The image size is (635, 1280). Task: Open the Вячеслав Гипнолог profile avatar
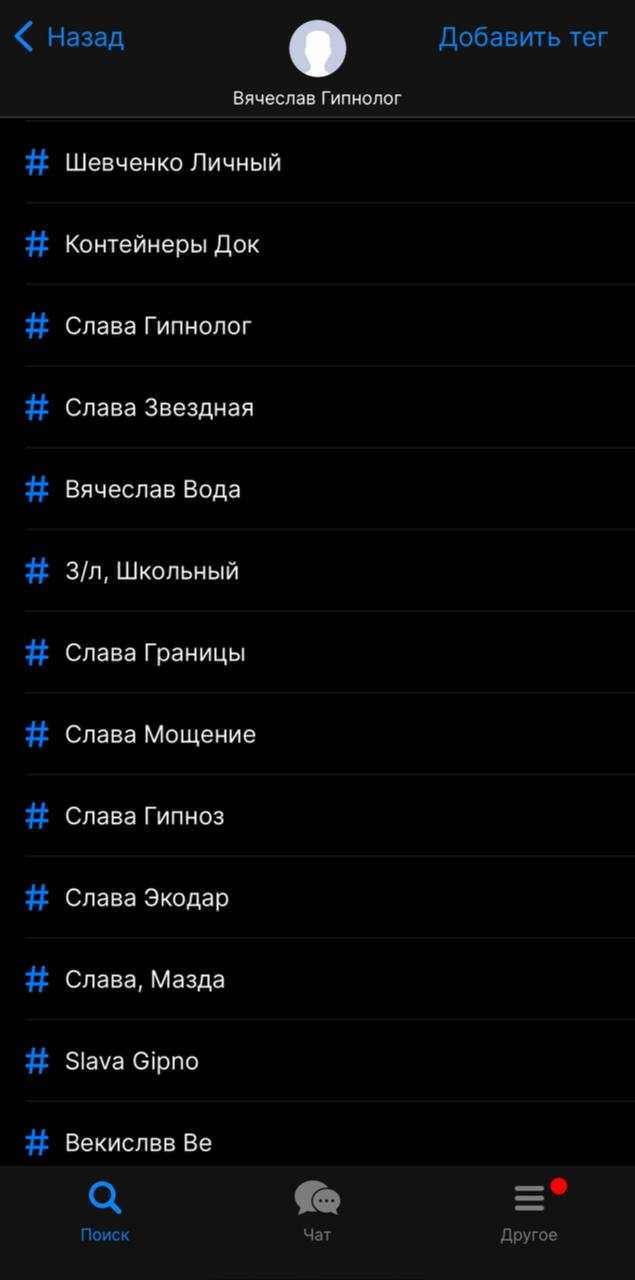(317, 48)
